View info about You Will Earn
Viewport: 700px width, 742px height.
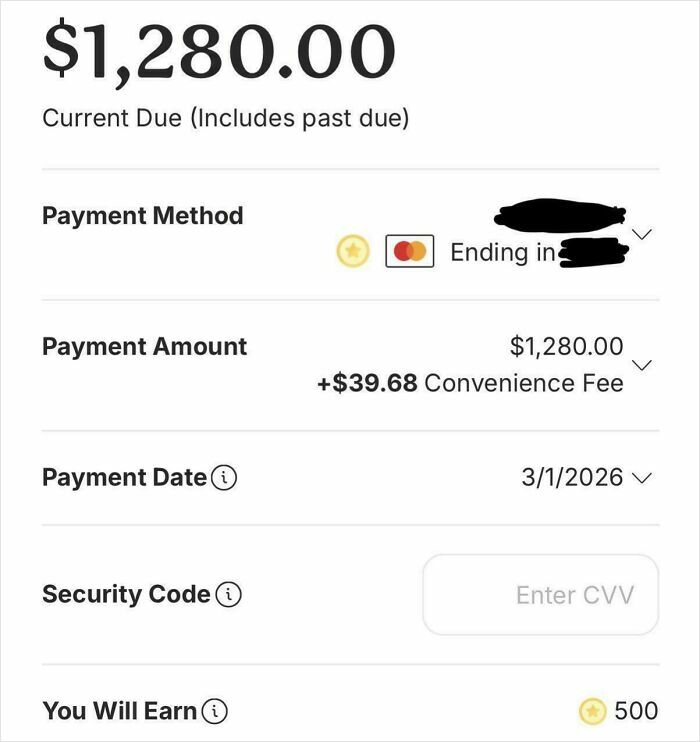[215, 711]
